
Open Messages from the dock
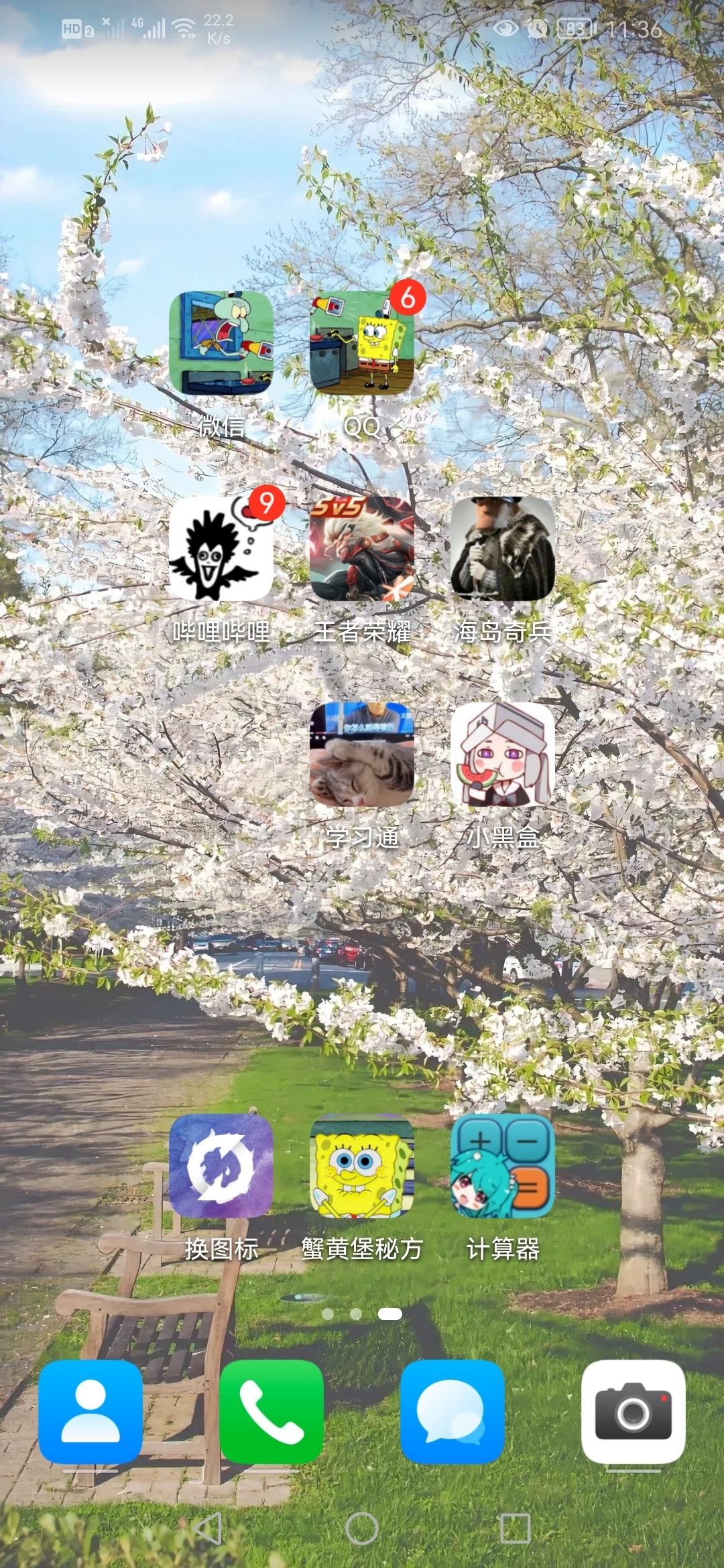(452, 1411)
